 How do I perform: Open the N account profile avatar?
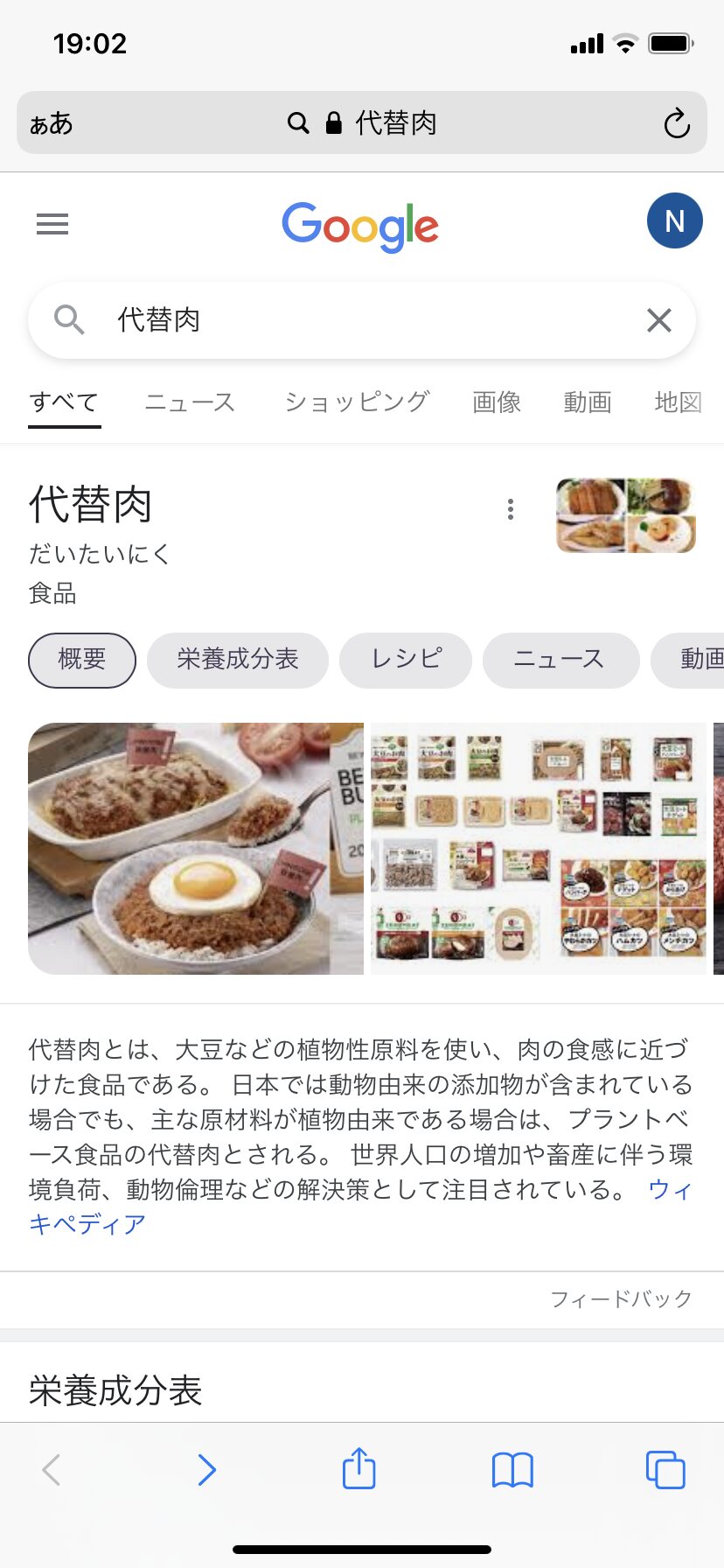674,221
